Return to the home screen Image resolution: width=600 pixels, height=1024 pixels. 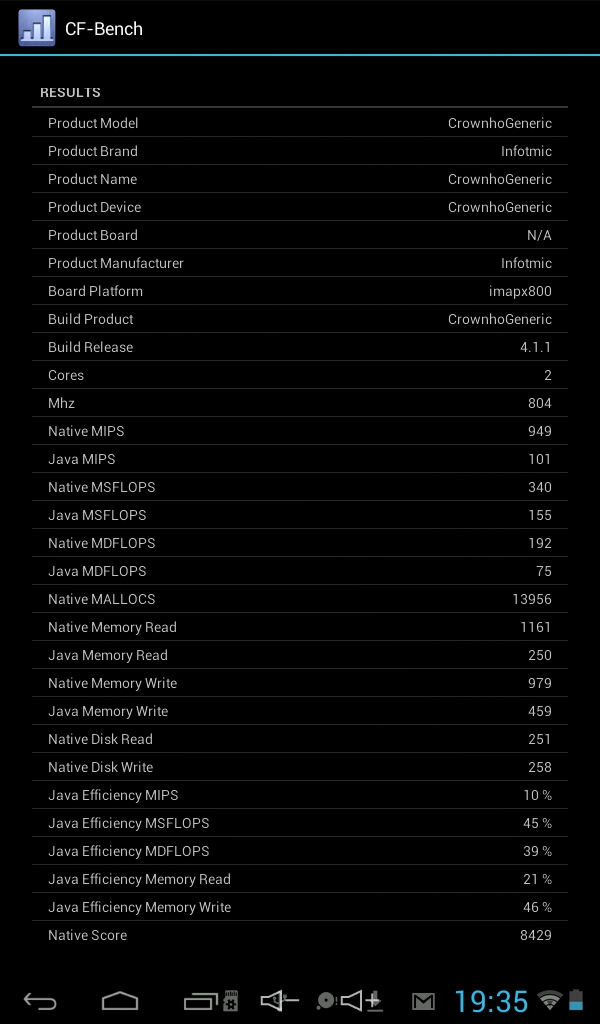120,1001
